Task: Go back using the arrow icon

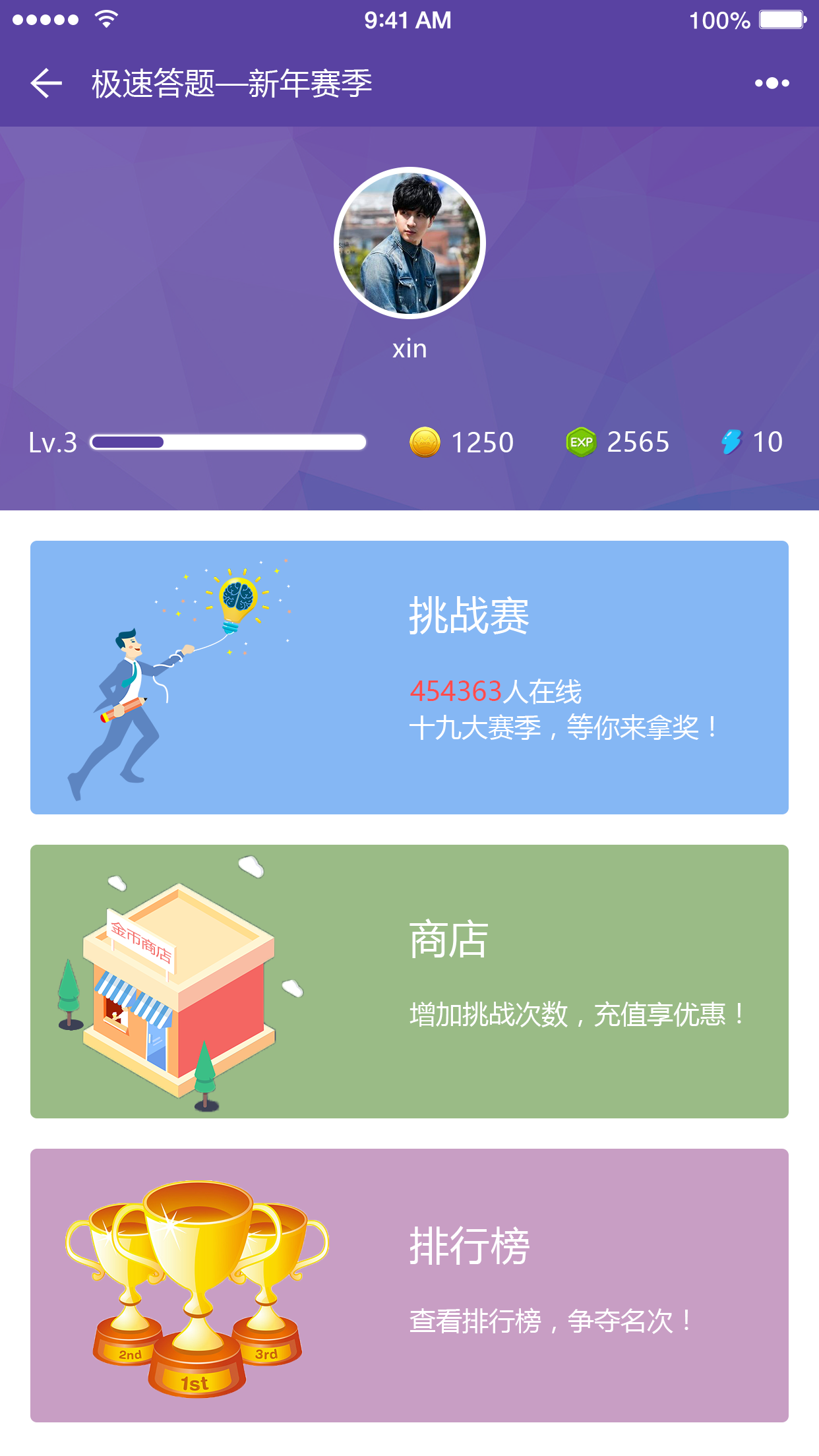Action: coord(46,84)
